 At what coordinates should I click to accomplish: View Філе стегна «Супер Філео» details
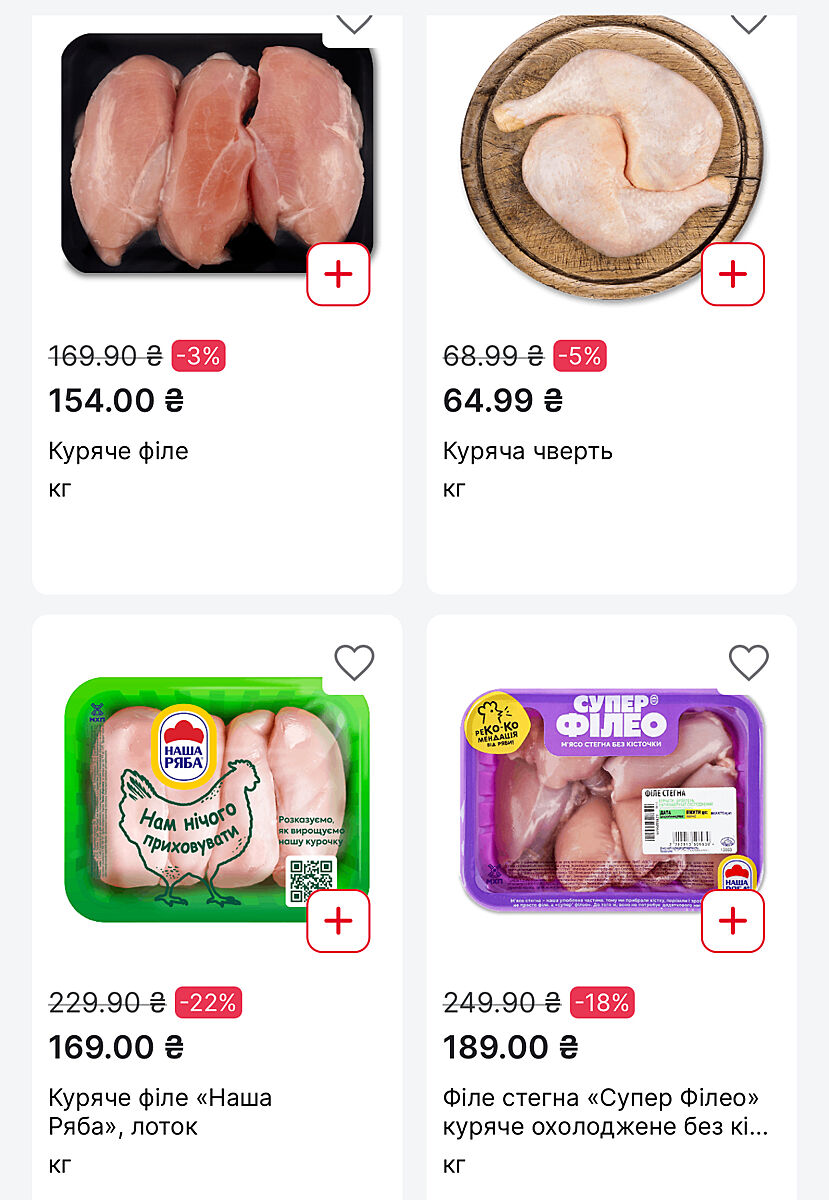(606, 1112)
